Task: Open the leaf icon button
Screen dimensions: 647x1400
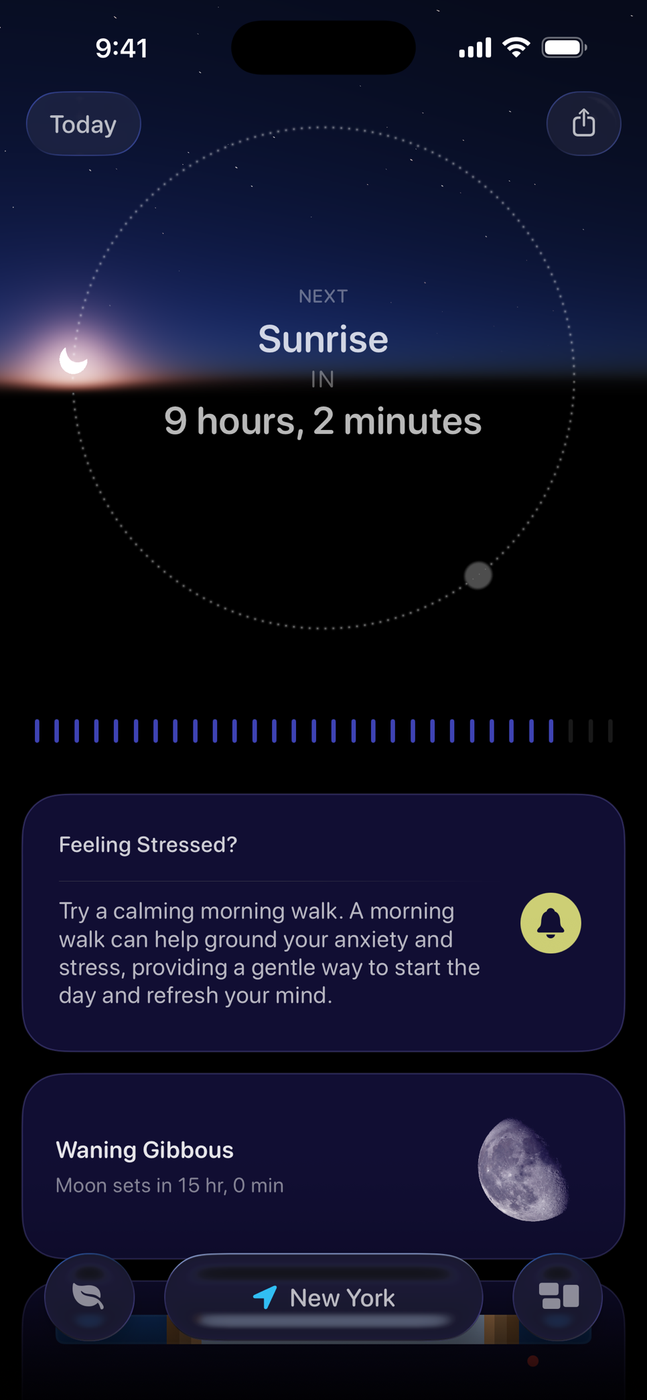Action: coord(89,1297)
